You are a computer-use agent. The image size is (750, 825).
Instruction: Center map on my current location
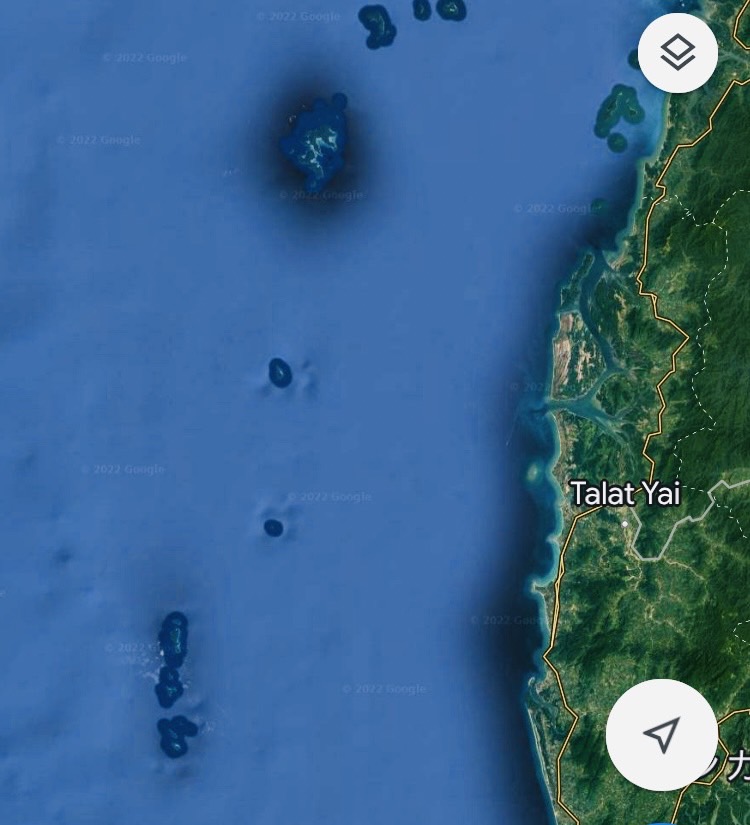(x=661, y=735)
